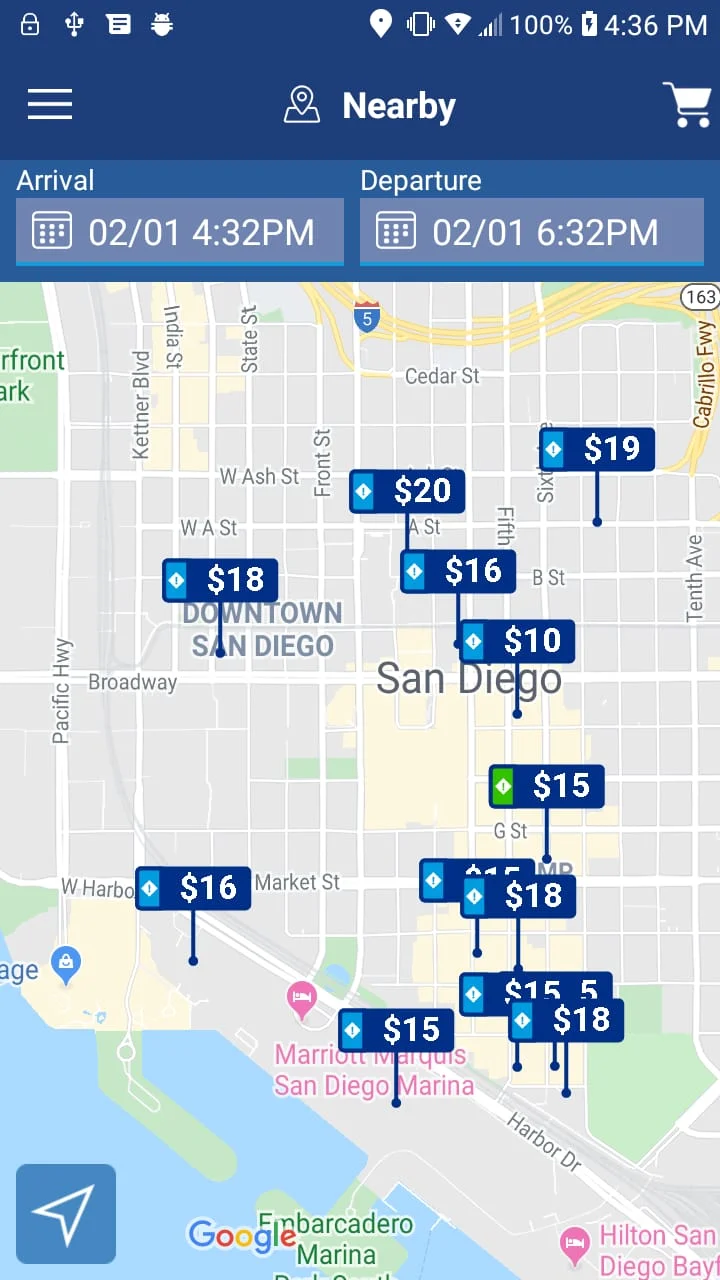This screenshot has width=720, height=1280.
Task: Open the shopping cart
Action: 688,105
